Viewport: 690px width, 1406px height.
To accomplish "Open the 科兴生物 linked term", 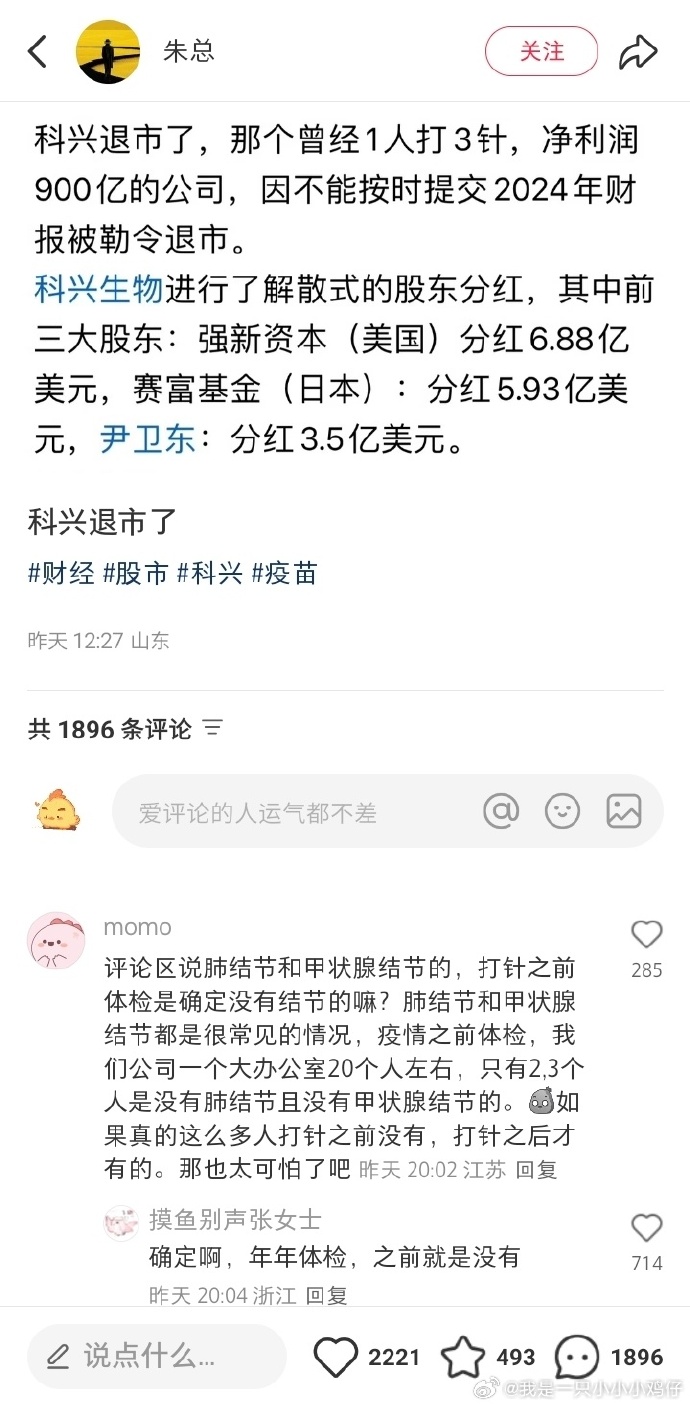I will point(98,290).
